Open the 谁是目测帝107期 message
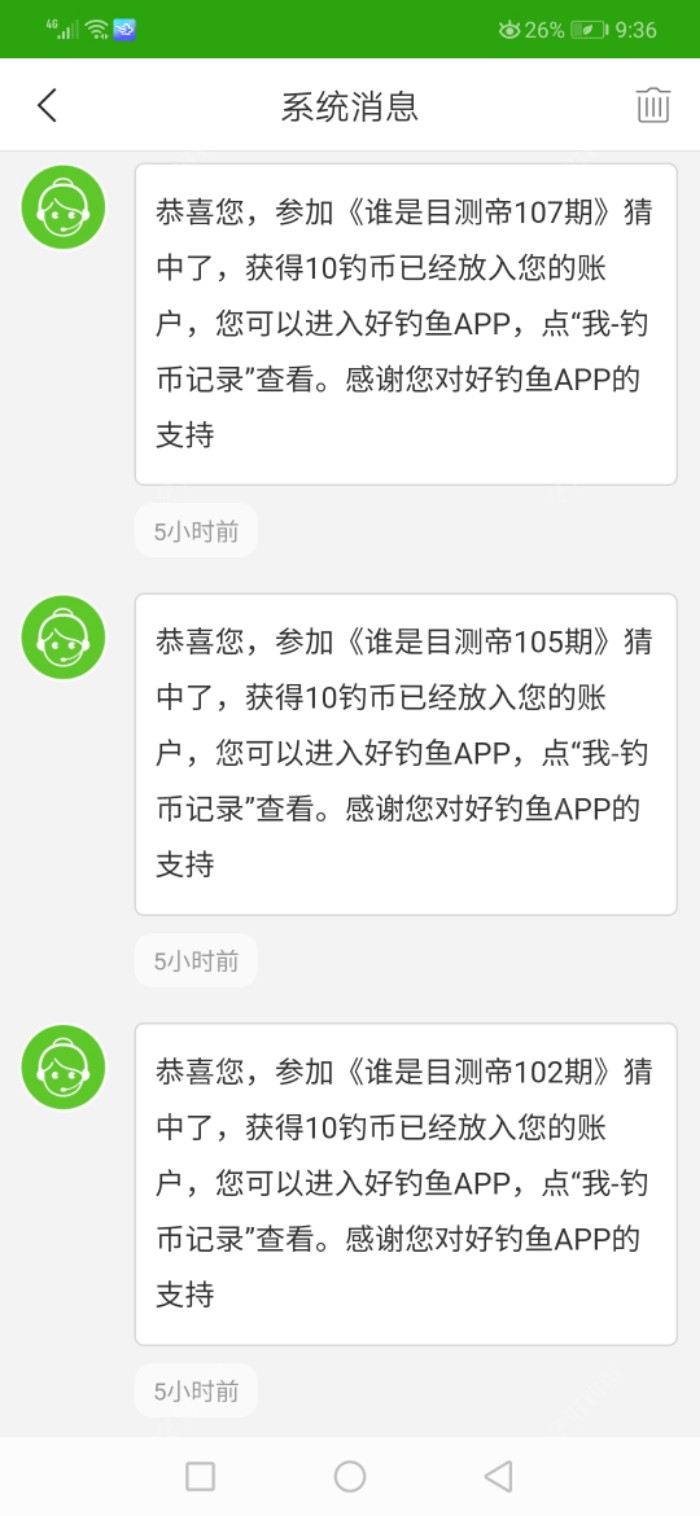 405,324
